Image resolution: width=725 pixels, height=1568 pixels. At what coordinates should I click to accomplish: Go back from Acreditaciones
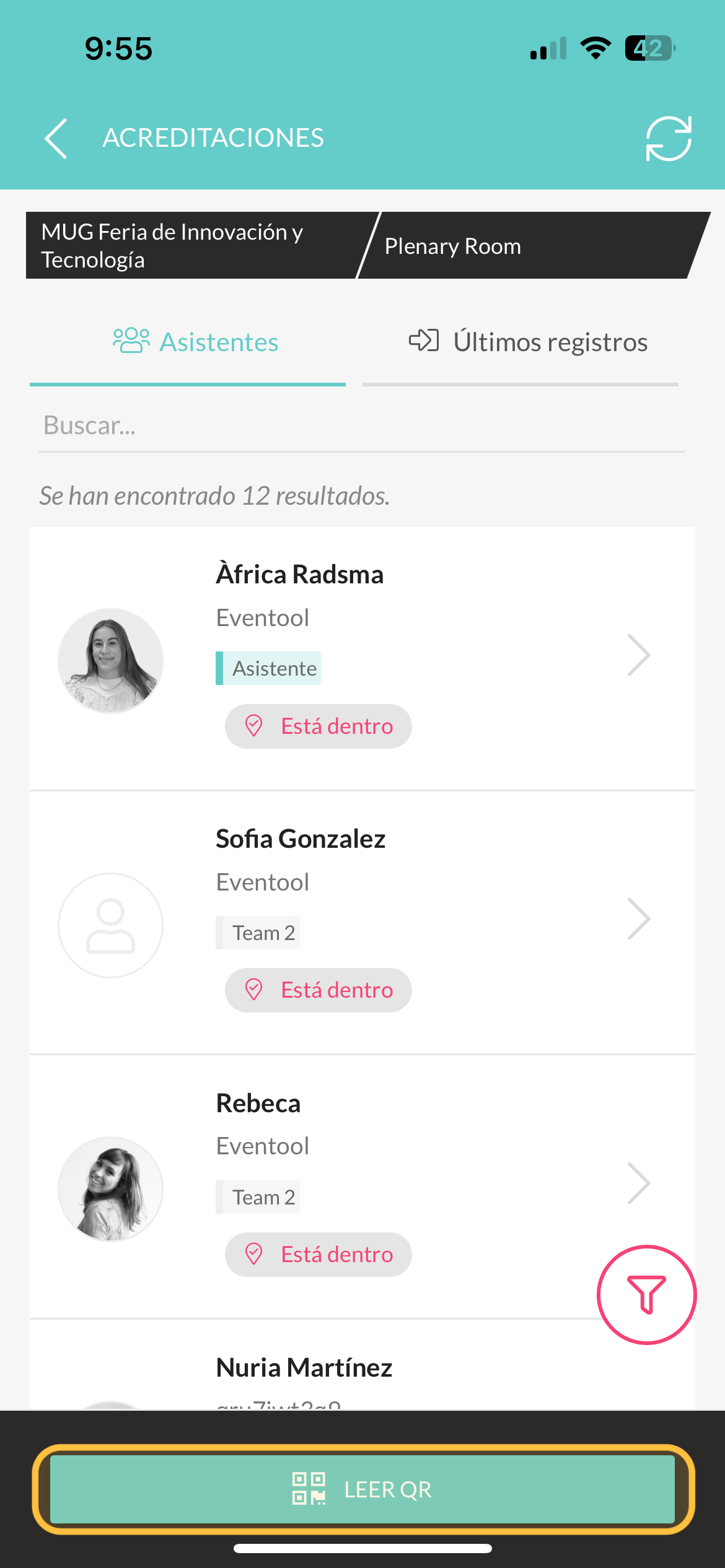point(56,138)
